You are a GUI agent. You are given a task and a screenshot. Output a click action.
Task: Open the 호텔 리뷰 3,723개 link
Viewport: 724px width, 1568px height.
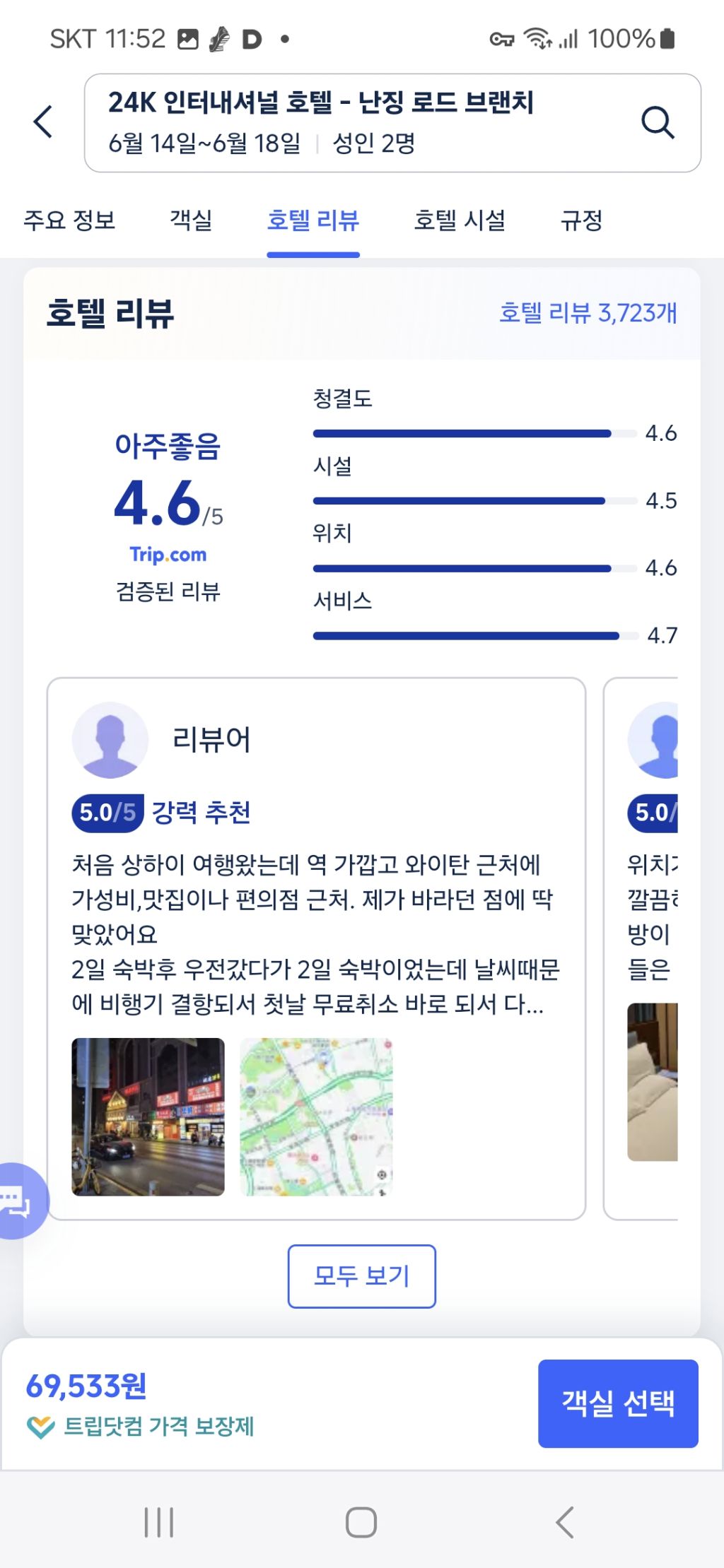coord(588,313)
